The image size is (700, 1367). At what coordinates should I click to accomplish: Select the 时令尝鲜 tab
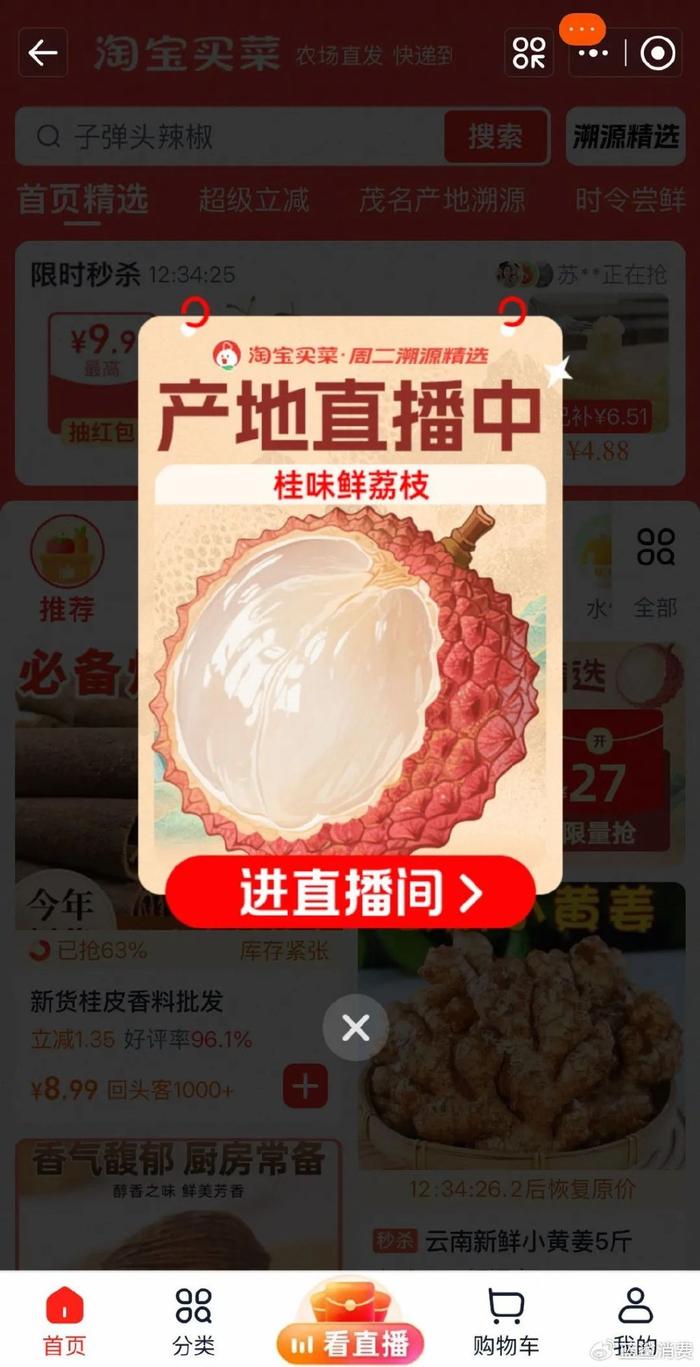[630, 200]
